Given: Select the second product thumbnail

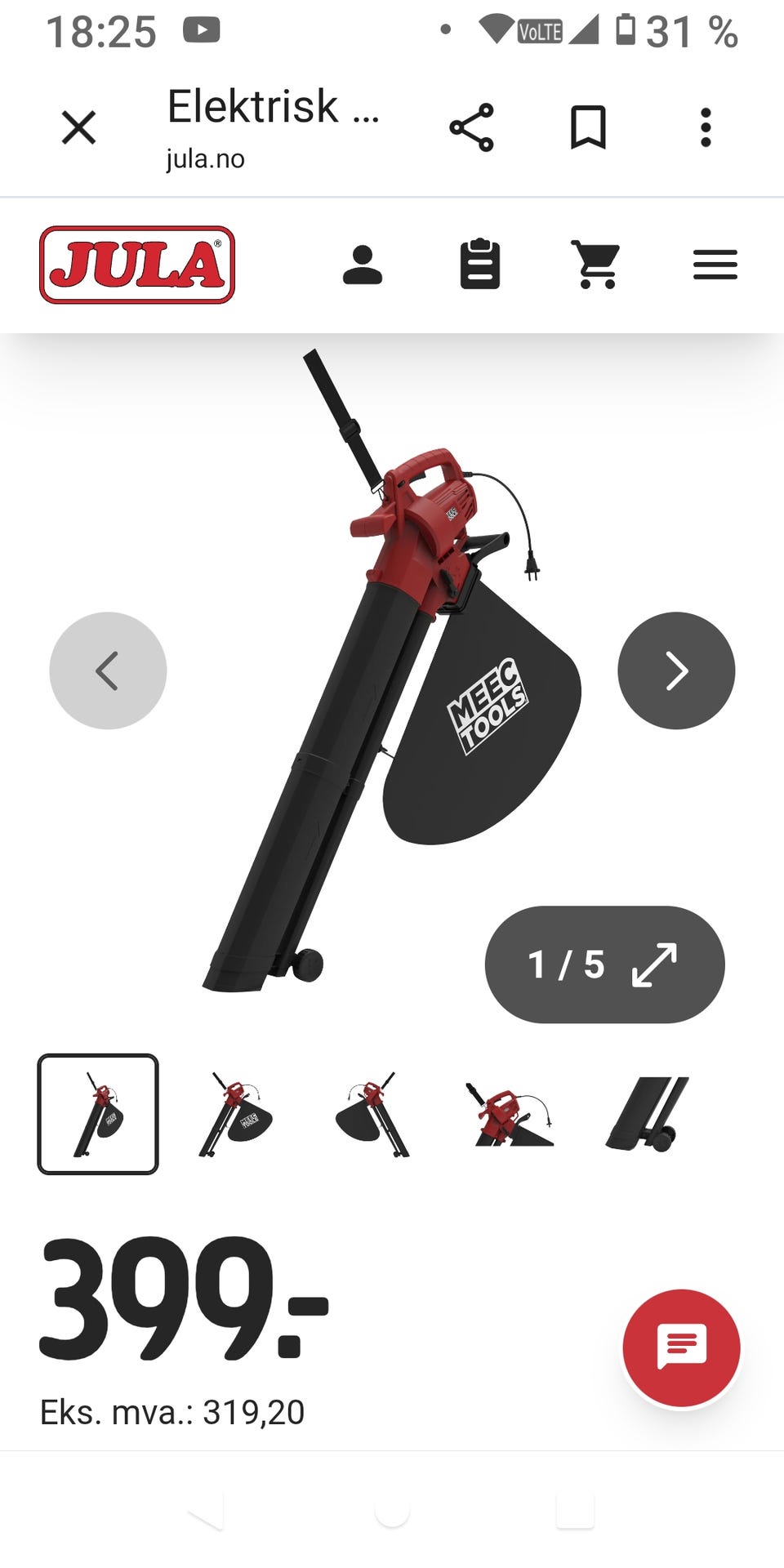Looking at the screenshot, I should pos(235,1114).
